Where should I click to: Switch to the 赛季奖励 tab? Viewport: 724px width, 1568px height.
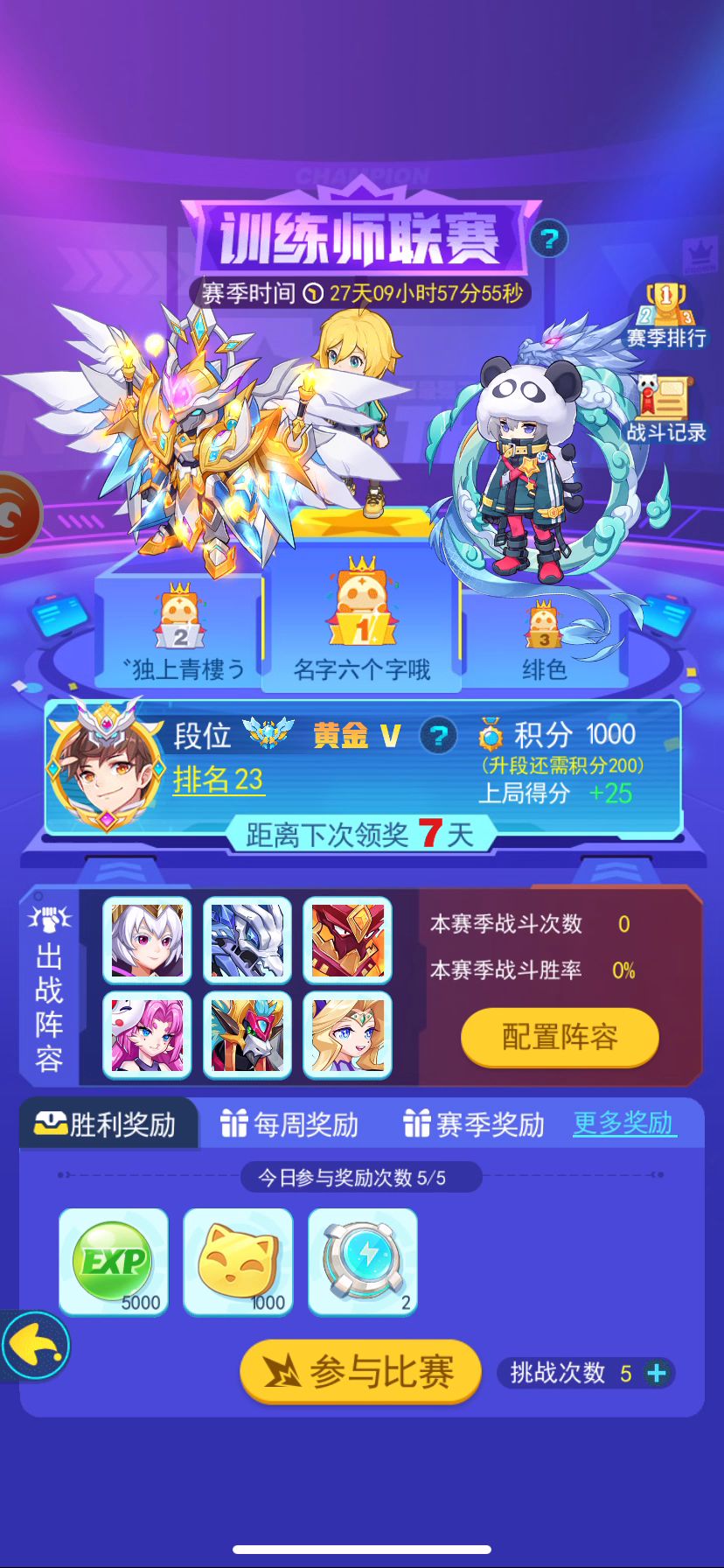point(474,1124)
